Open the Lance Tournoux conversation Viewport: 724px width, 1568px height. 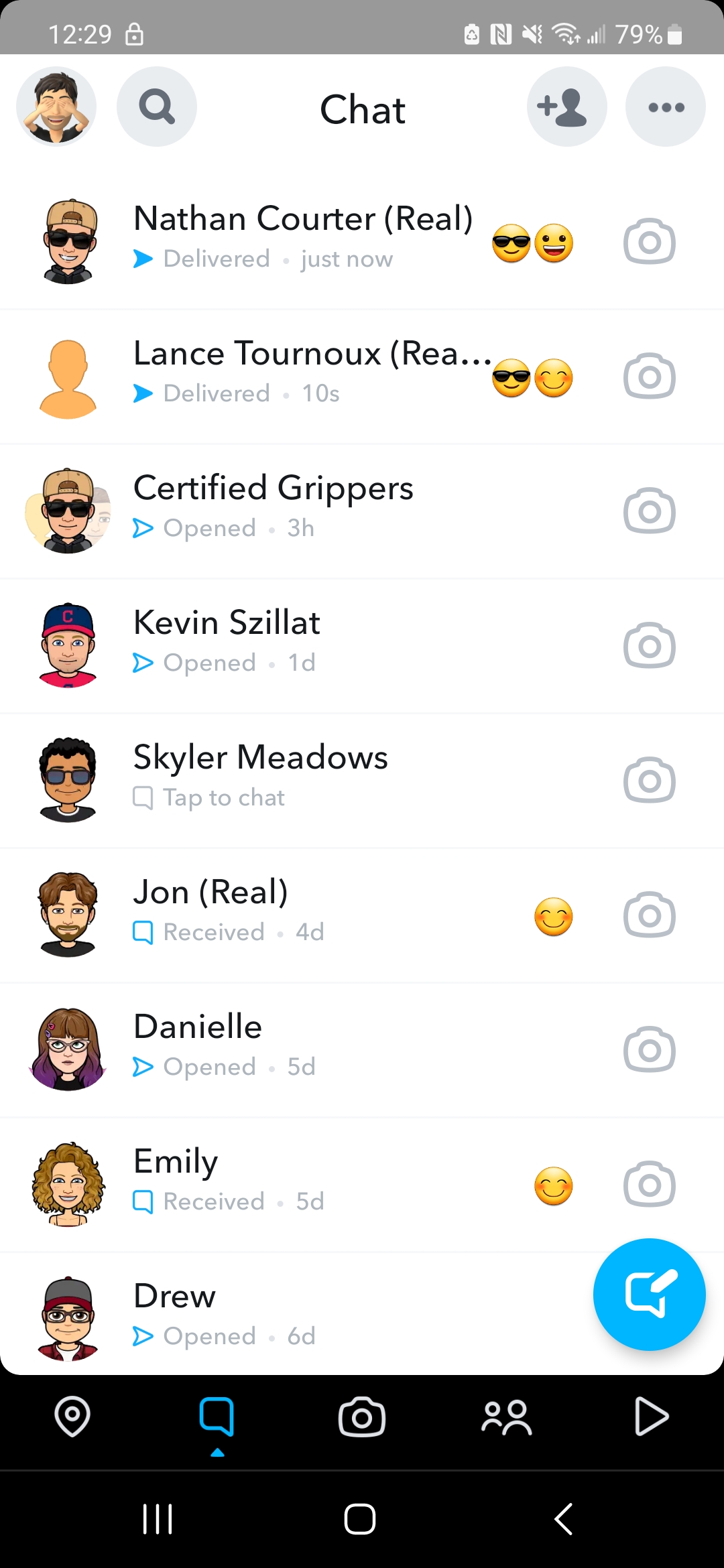click(362, 377)
